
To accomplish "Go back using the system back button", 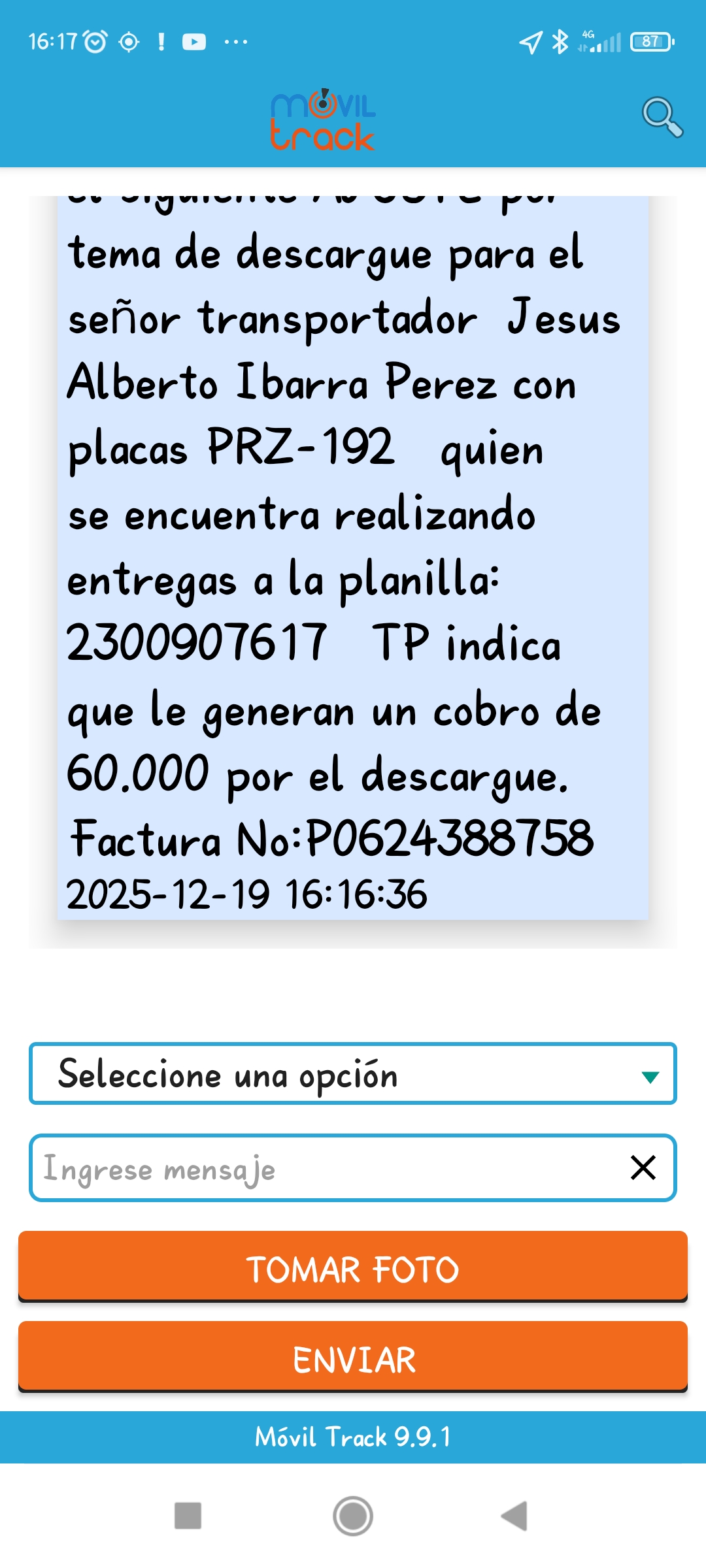I will (x=514, y=1516).
